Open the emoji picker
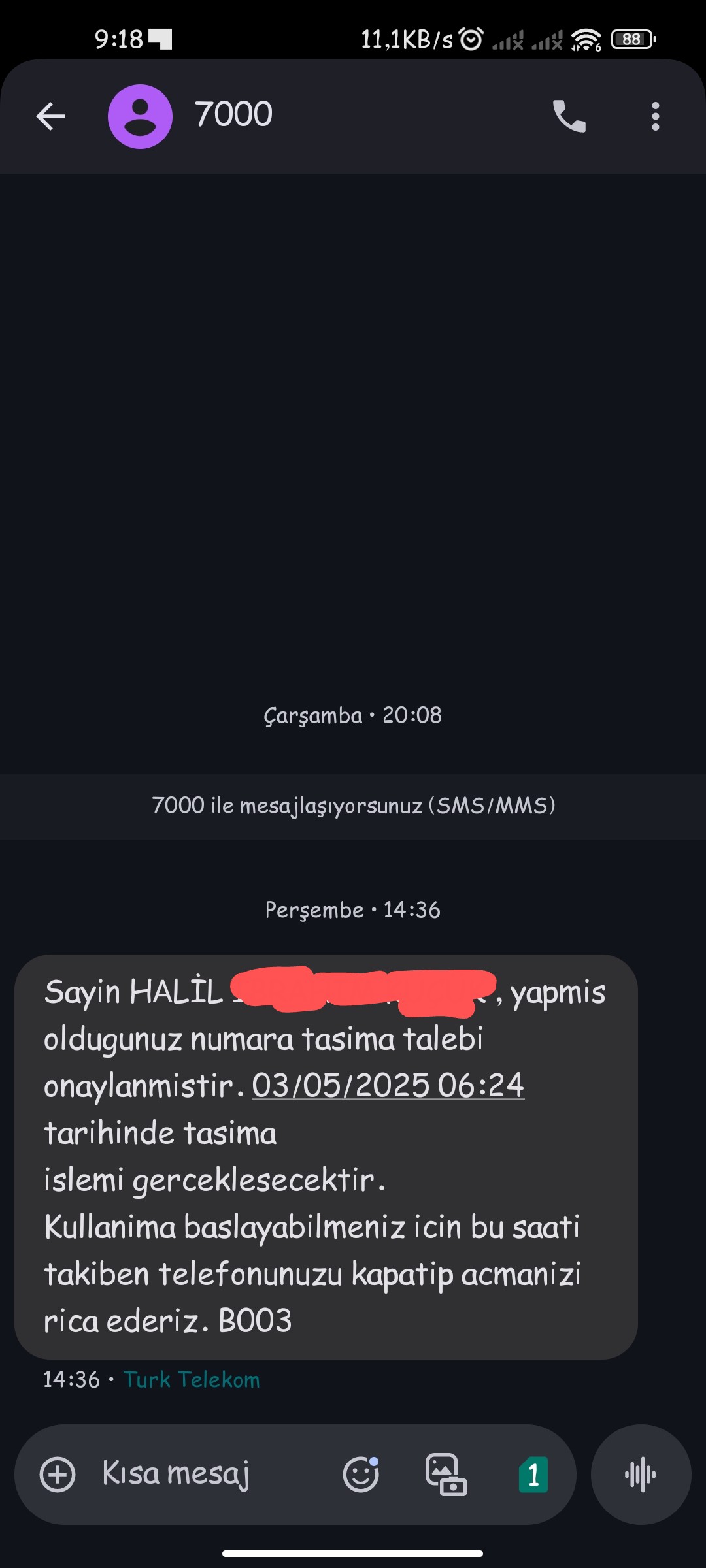This screenshot has height=1568, width=706. pos(361,1475)
